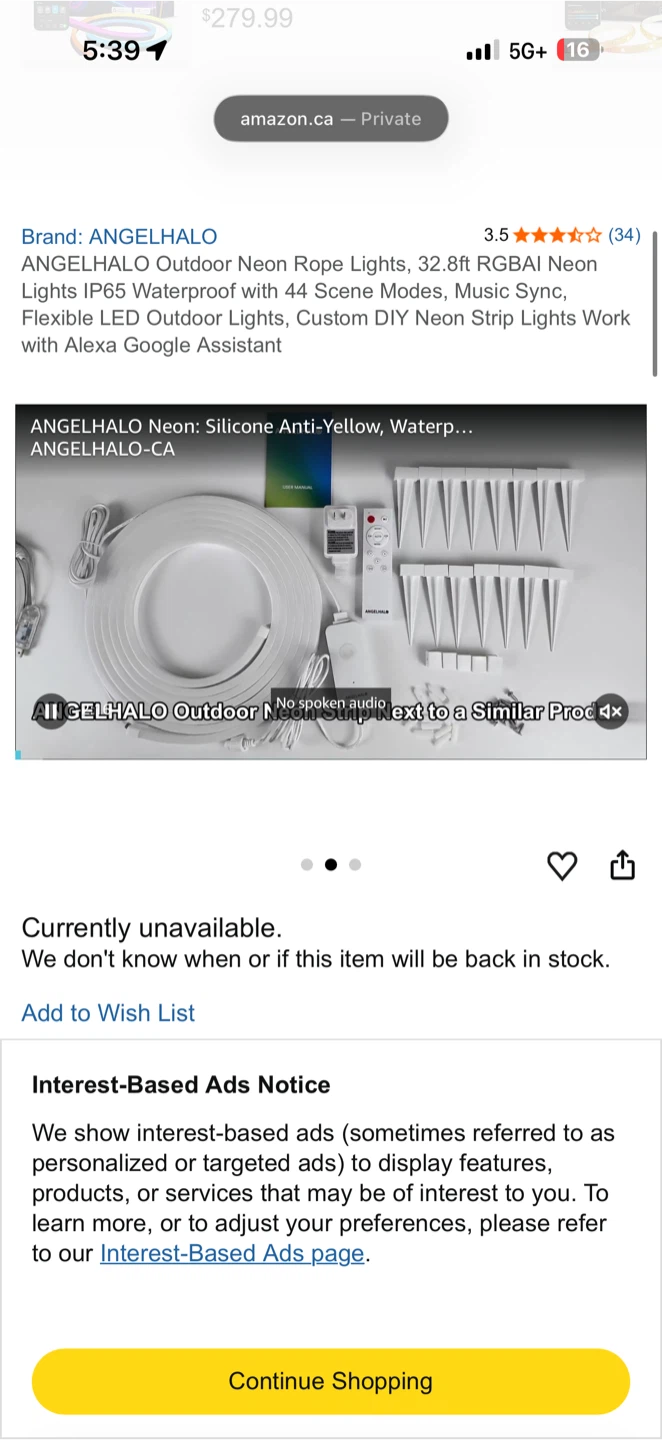
Task: Share this product listing
Action: tap(623, 864)
